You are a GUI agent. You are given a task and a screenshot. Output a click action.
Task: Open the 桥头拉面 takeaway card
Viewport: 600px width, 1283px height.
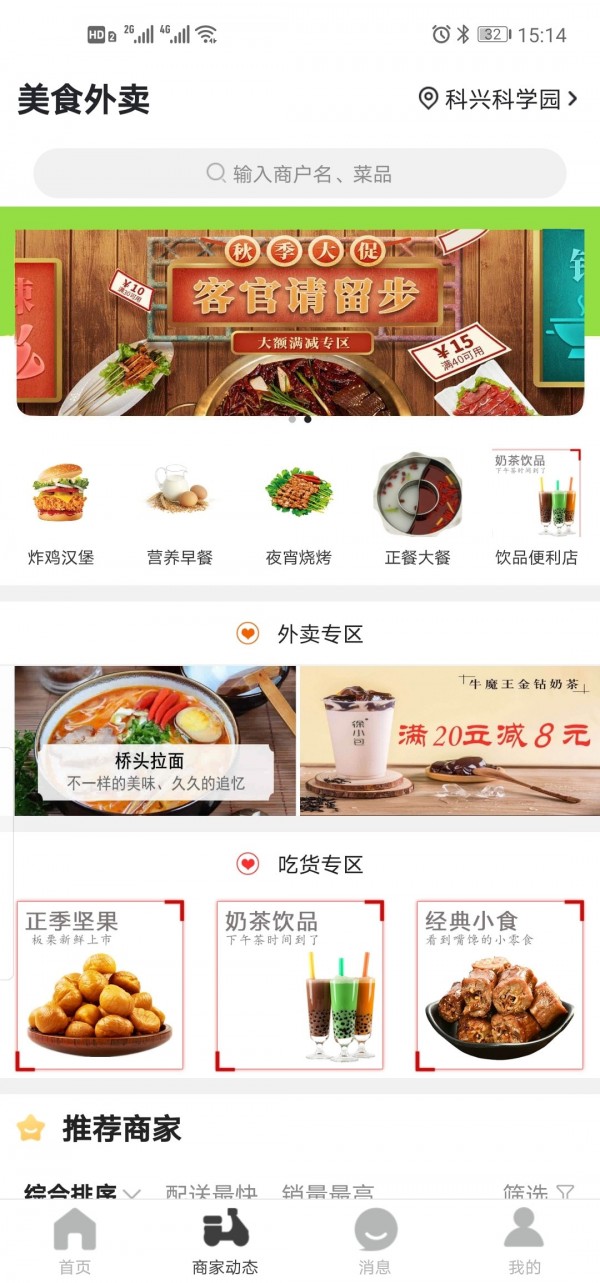pyautogui.click(x=155, y=740)
